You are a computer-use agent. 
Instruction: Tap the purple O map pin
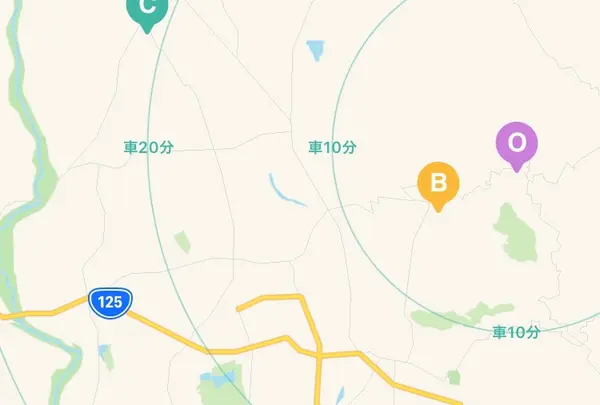516,143
